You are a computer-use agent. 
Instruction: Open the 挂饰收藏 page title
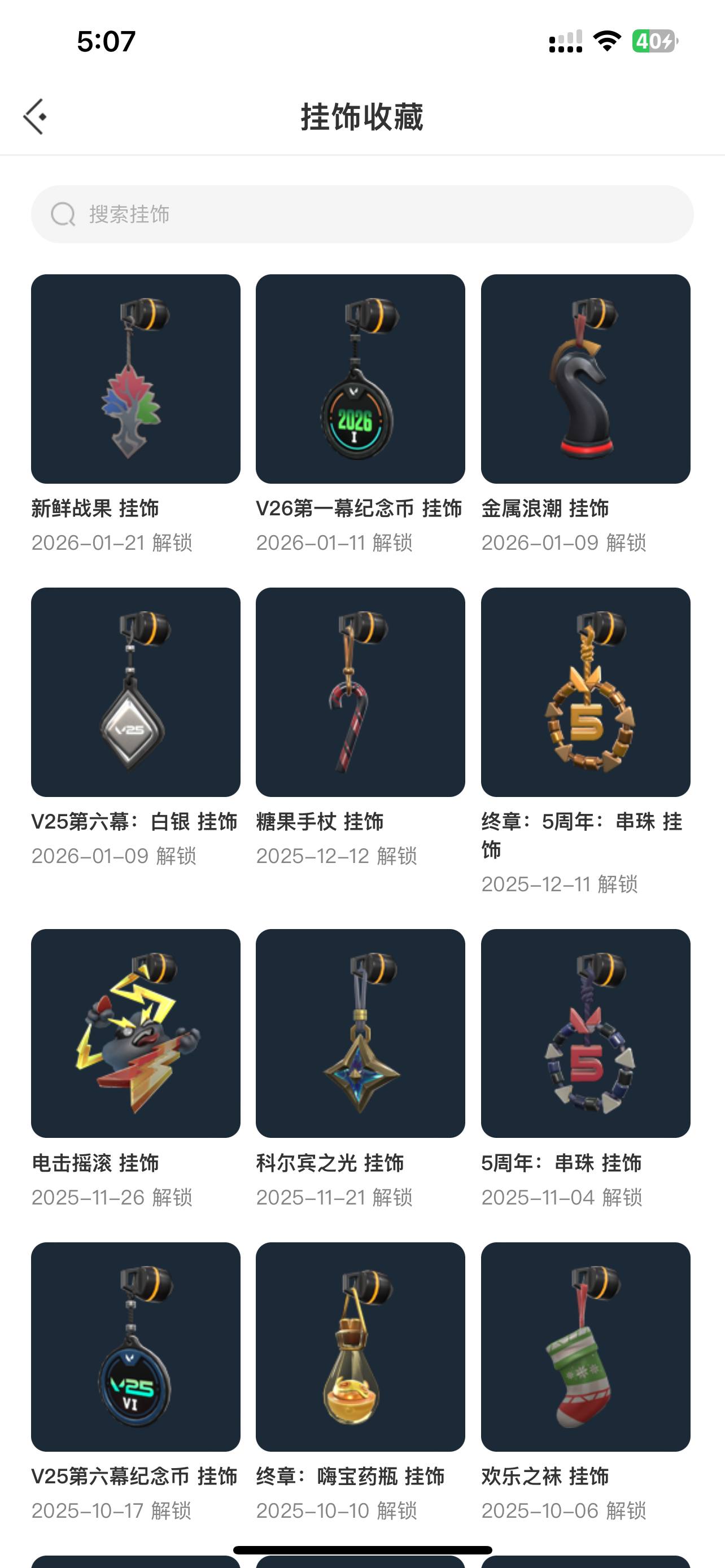[x=362, y=116]
